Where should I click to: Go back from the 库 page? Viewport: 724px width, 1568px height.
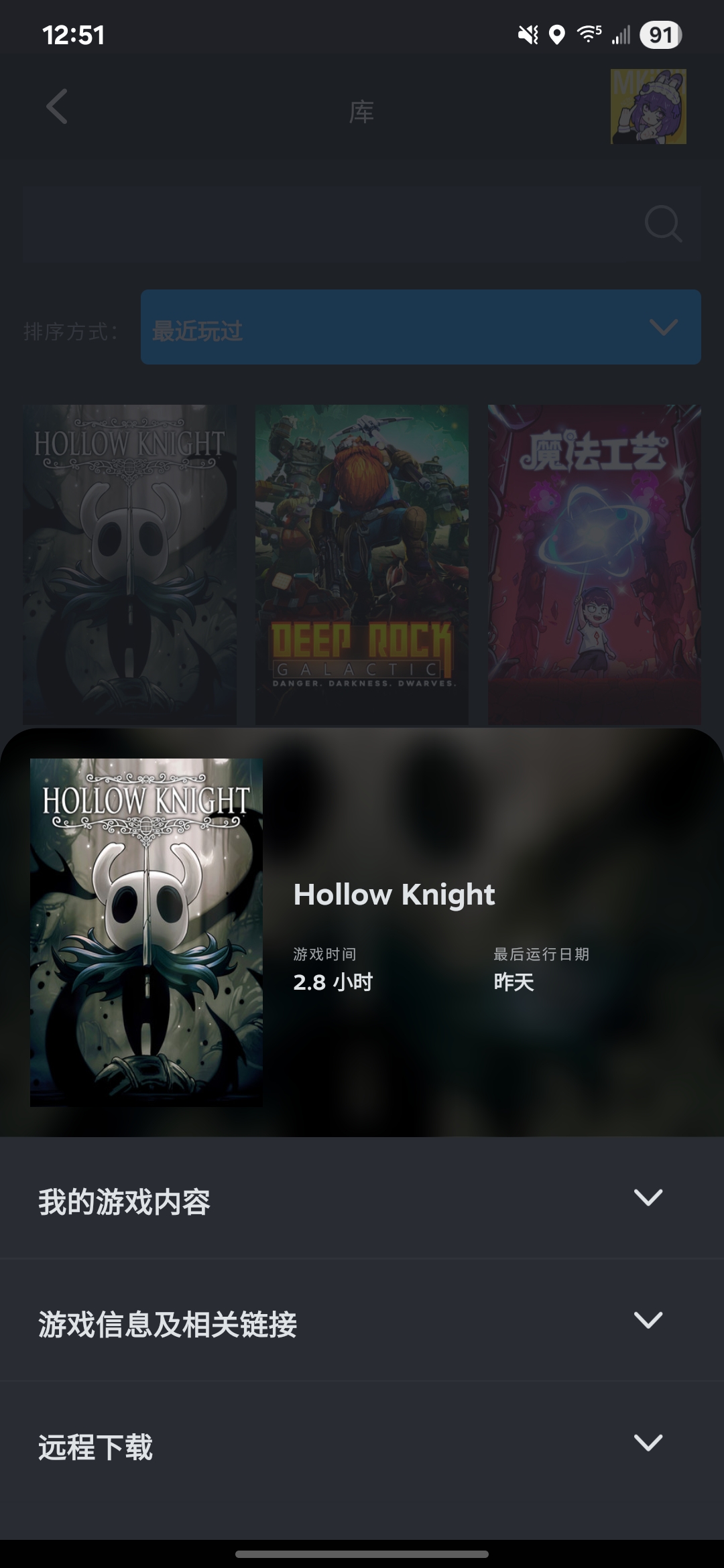(57, 107)
